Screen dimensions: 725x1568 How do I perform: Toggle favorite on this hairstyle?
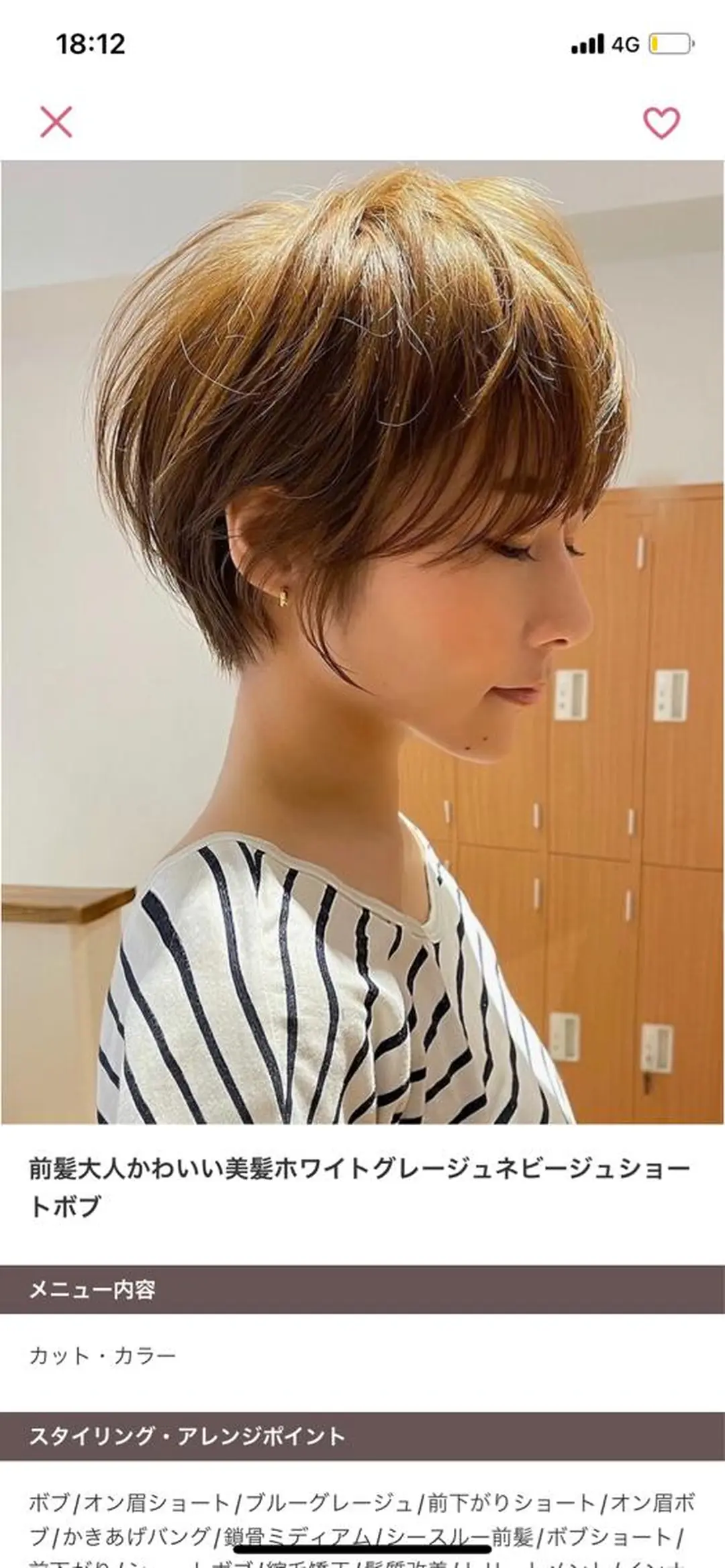[x=661, y=123]
